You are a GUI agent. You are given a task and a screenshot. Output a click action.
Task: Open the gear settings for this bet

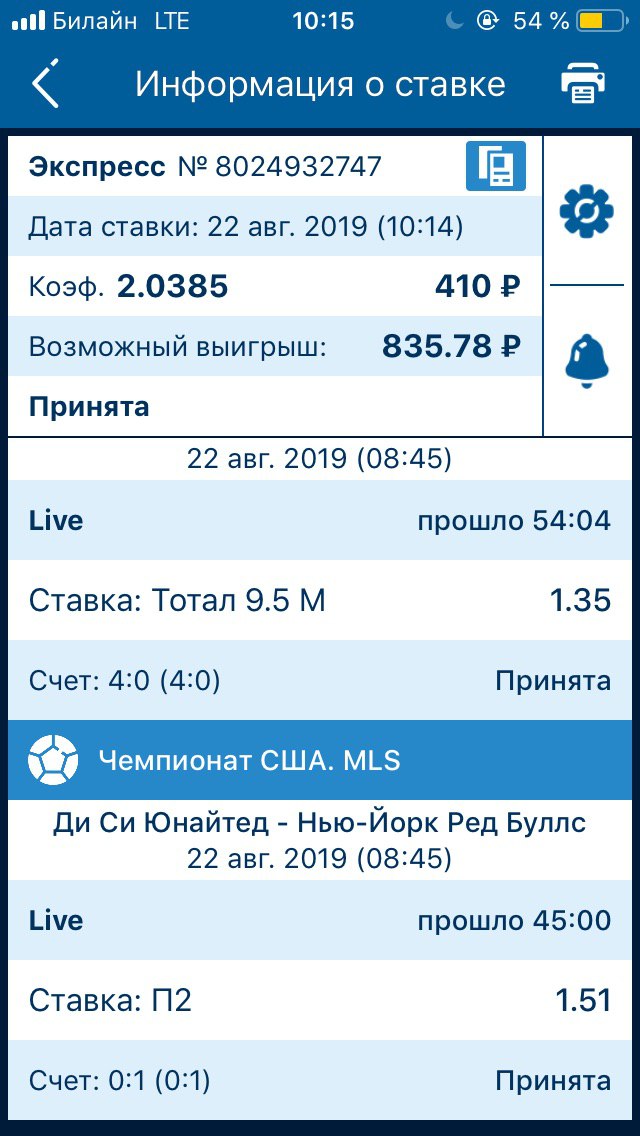click(586, 212)
